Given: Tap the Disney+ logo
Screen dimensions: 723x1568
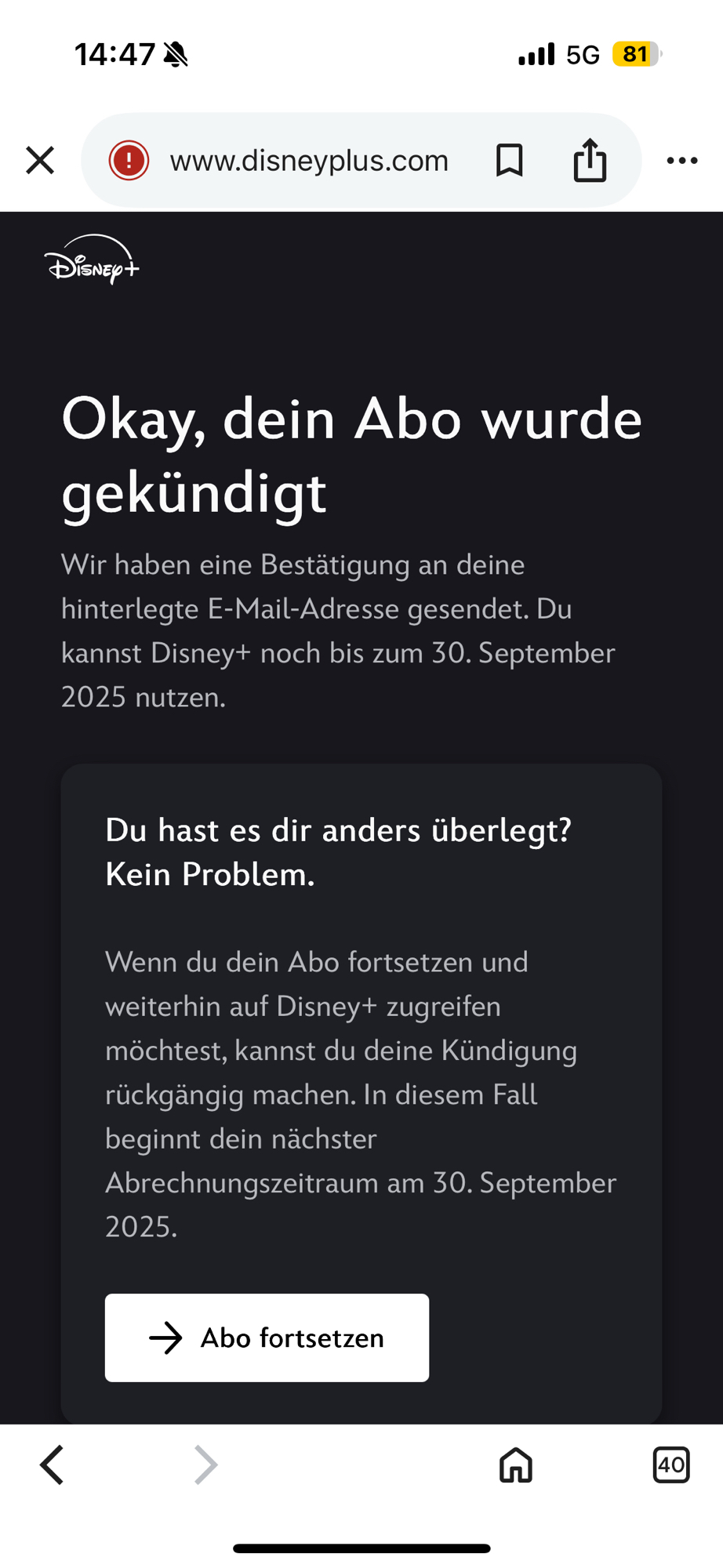Looking at the screenshot, I should [92, 260].
